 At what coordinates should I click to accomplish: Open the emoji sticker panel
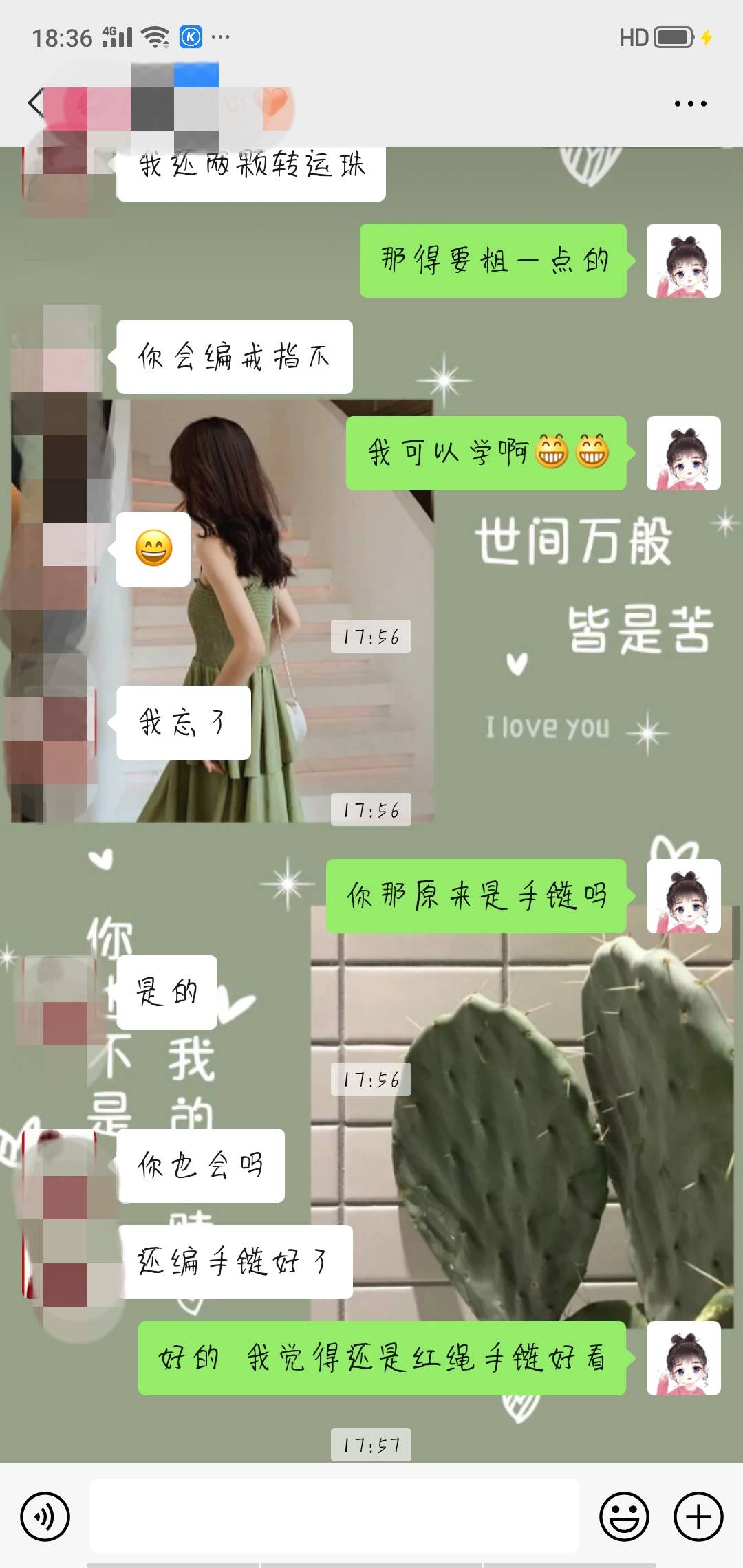pyautogui.click(x=624, y=1516)
